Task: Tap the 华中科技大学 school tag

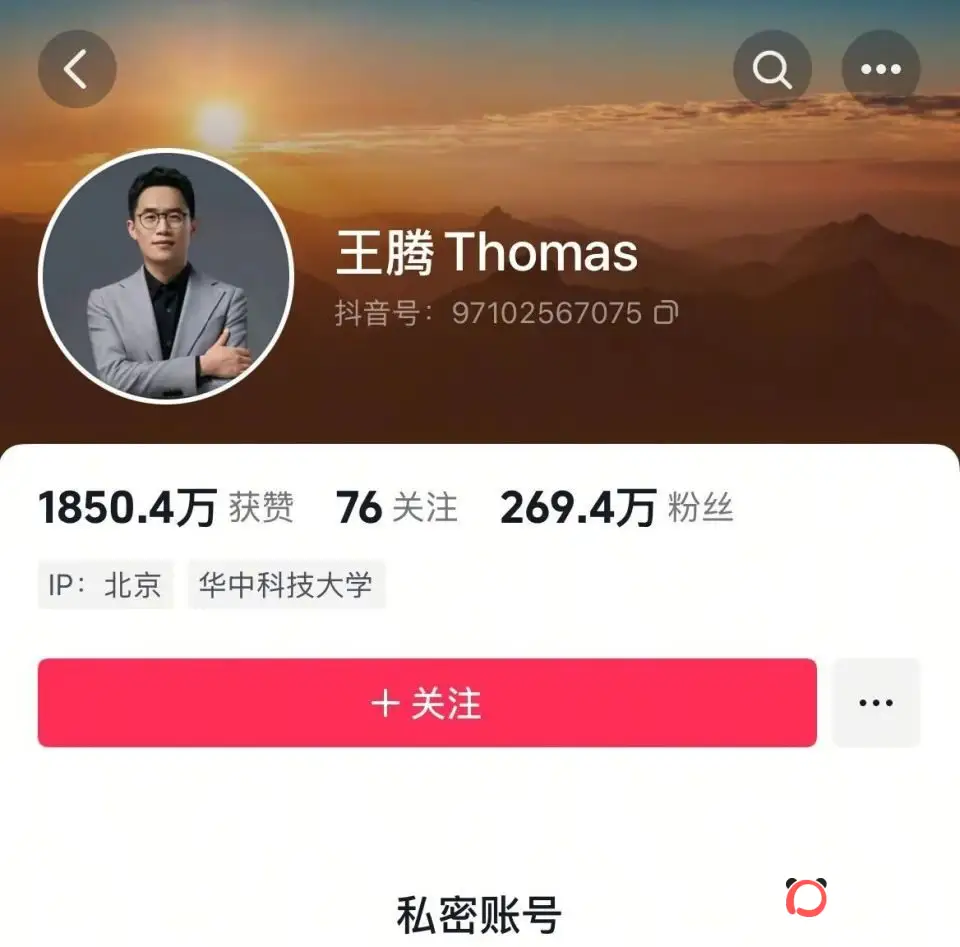Action: 286,585
